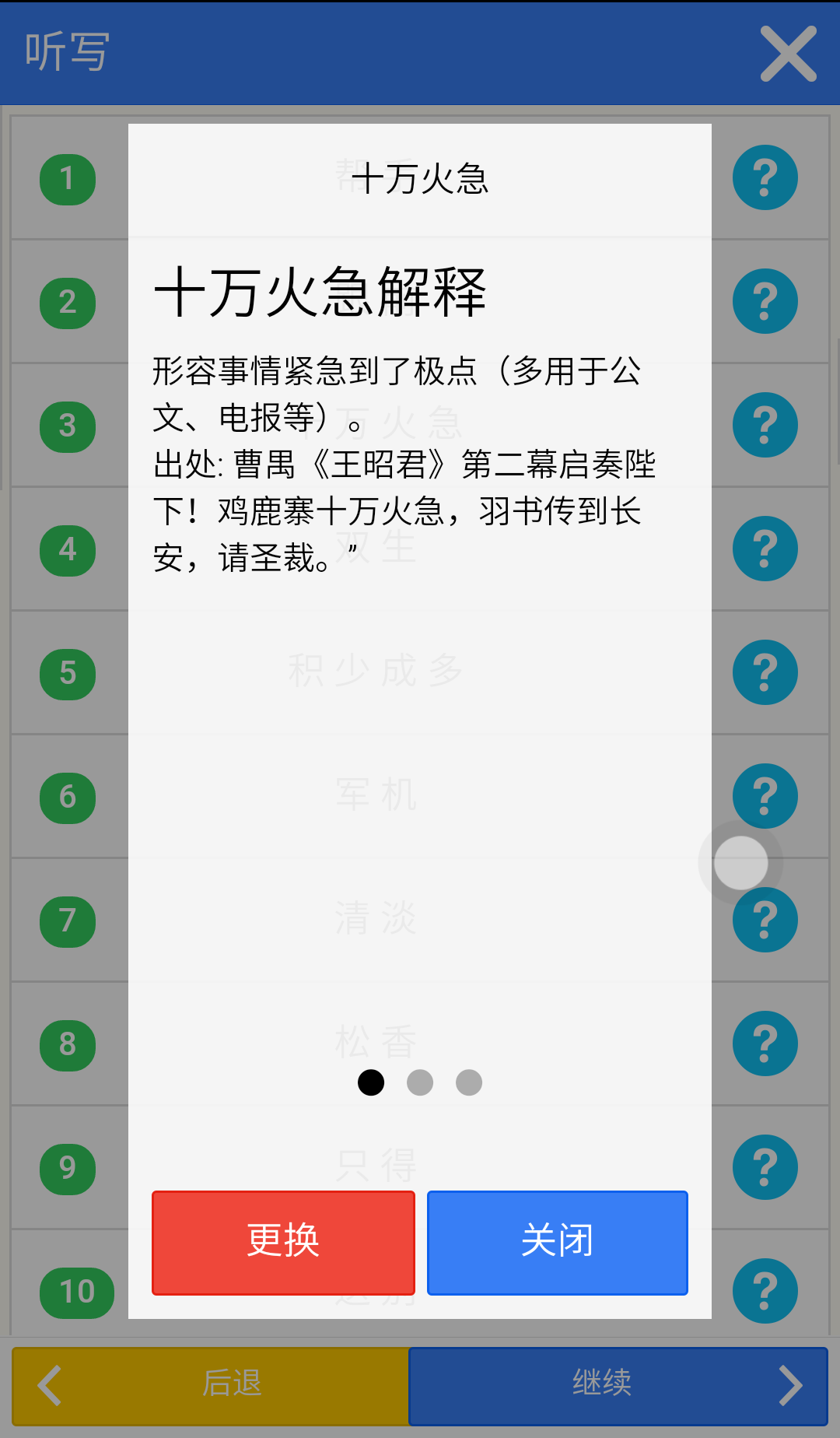
Task: Select the green circle numbered 3
Action: click(68, 426)
